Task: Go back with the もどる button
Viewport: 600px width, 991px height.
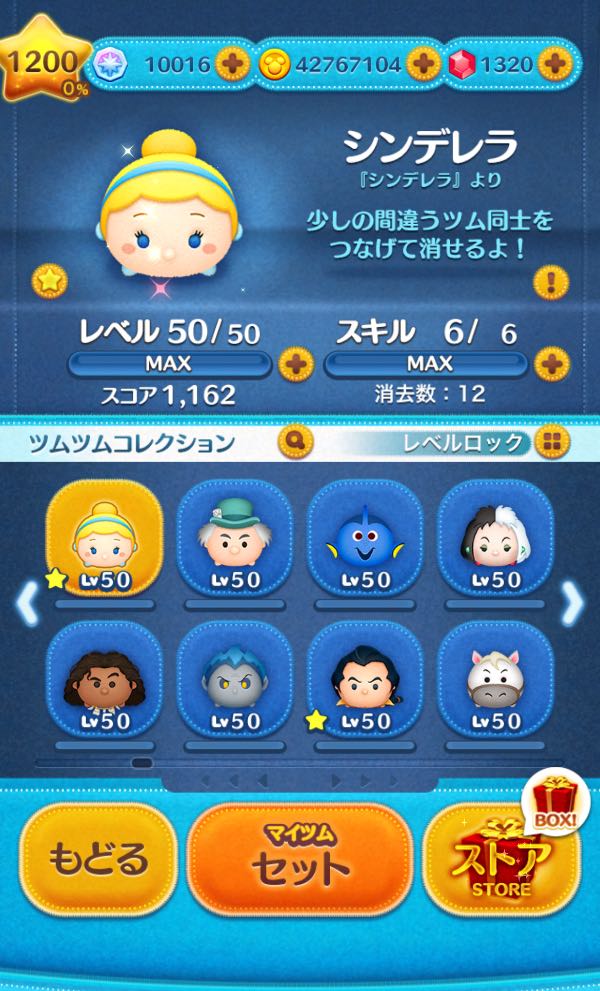Action: tap(98, 860)
